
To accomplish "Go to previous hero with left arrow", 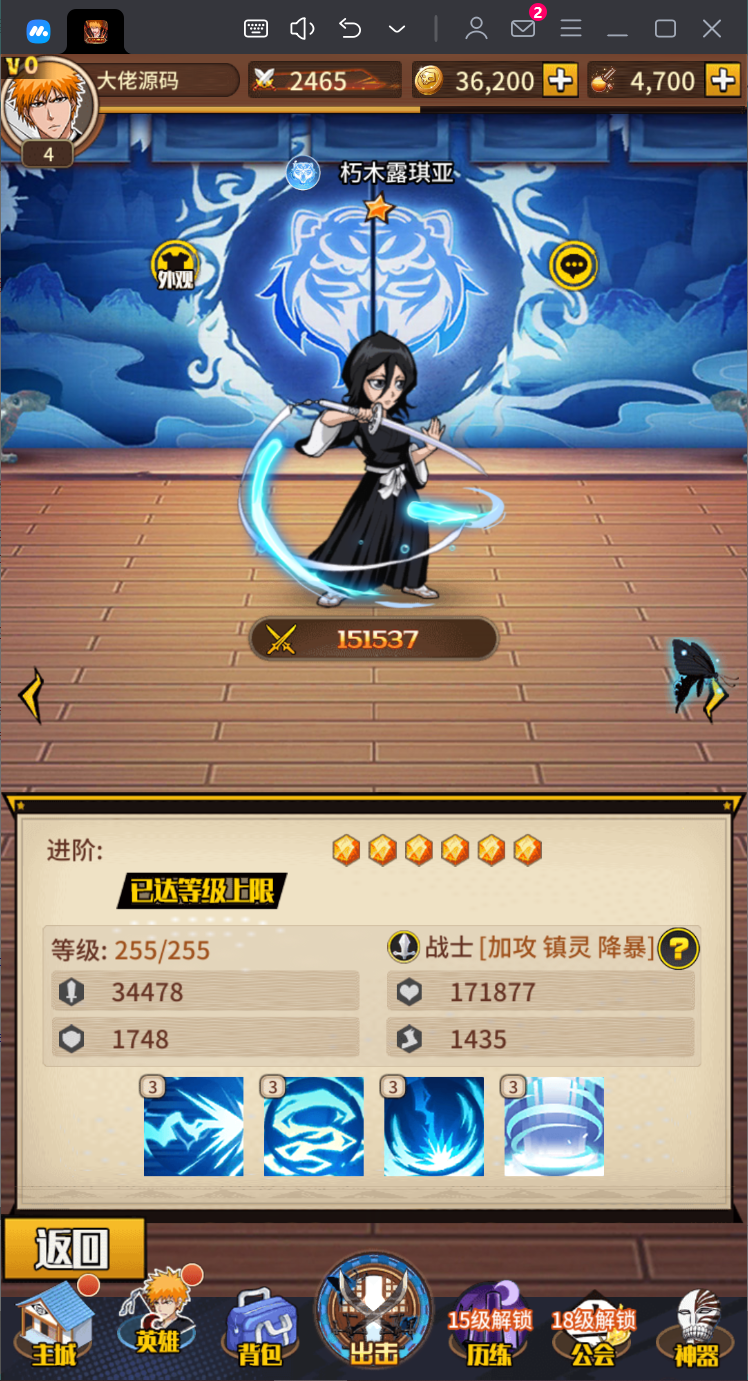I will tap(31, 695).
